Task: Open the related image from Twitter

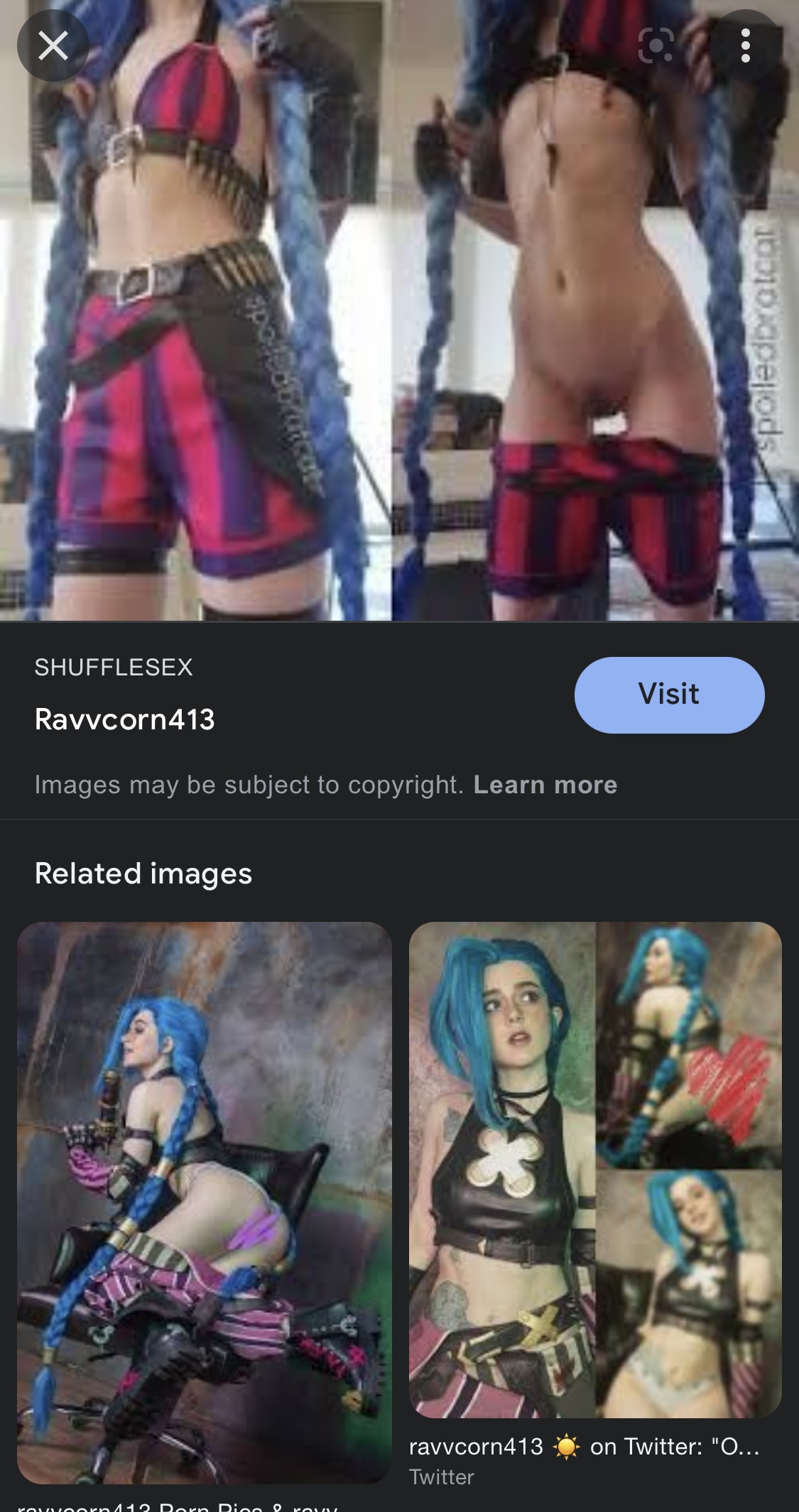Action: tap(595, 1169)
